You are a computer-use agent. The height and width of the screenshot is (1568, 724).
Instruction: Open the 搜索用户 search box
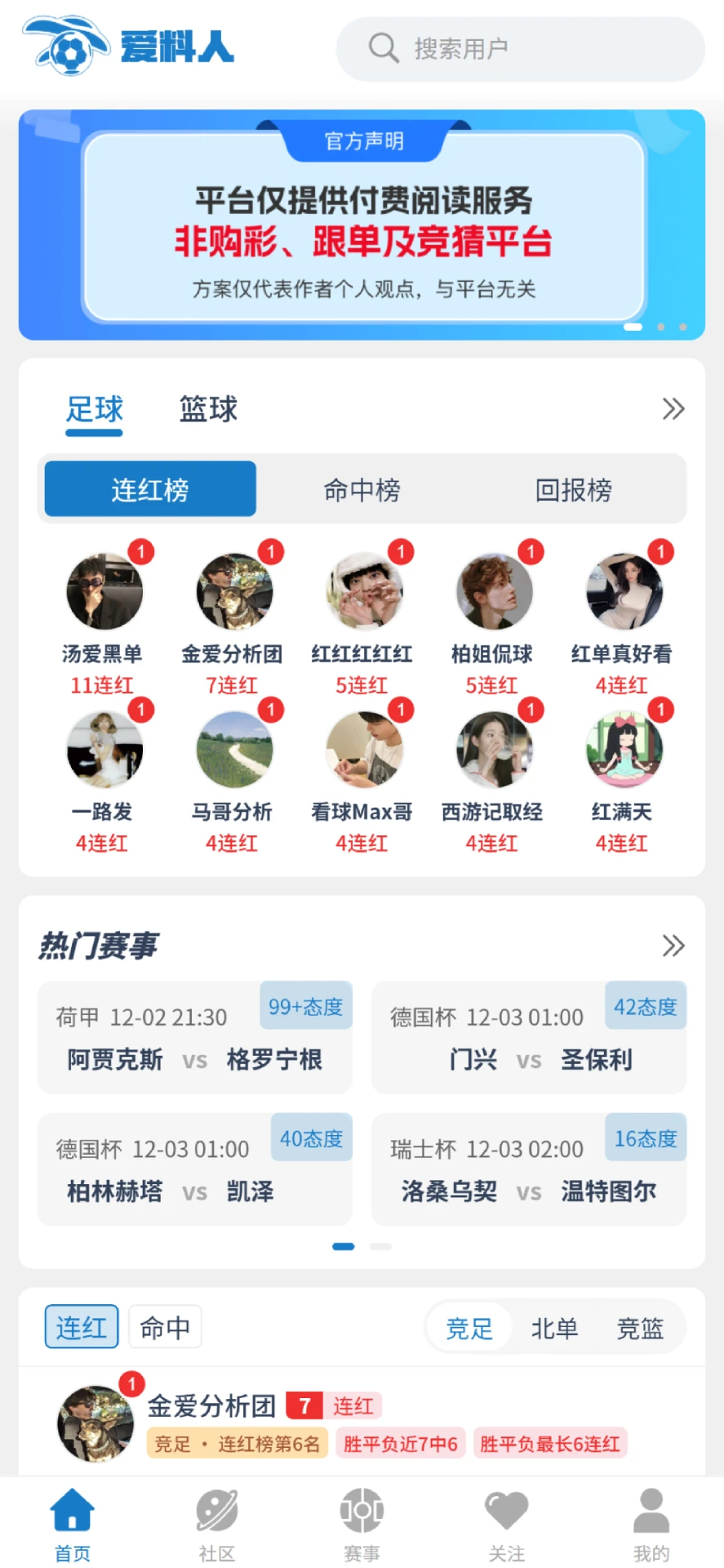520,49
